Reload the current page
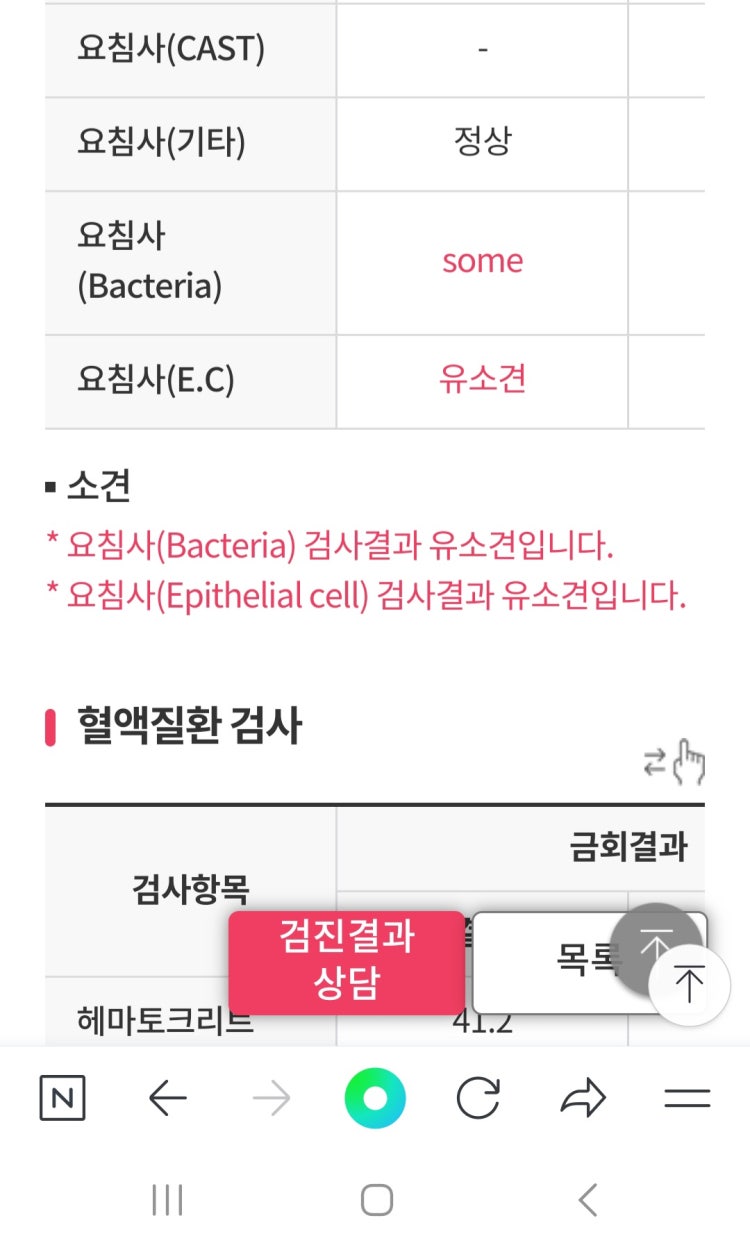The height and width of the screenshot is (1250, 750). [x=478, y=1099]
